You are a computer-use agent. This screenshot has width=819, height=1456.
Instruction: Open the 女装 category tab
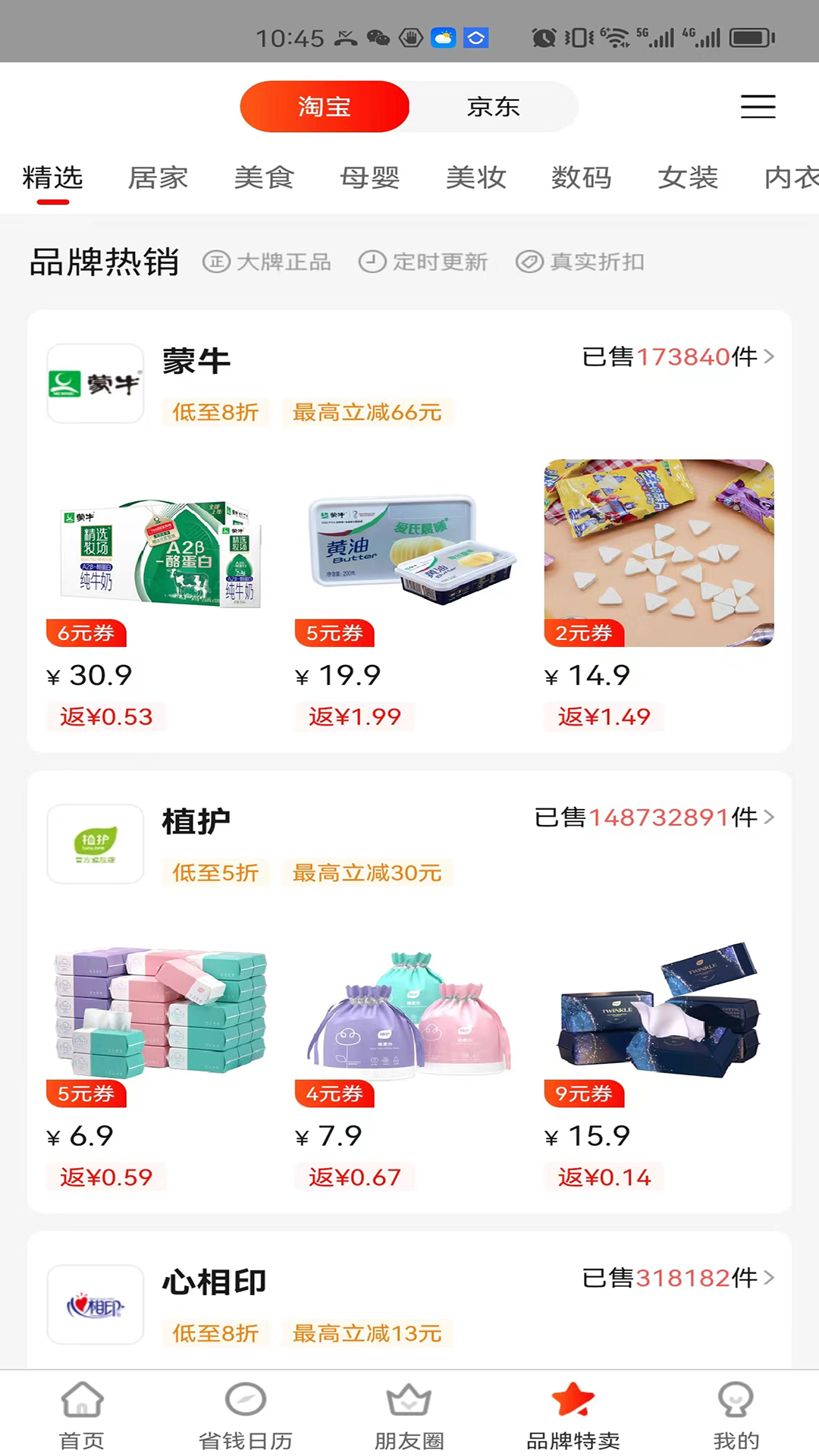point(688,177)
